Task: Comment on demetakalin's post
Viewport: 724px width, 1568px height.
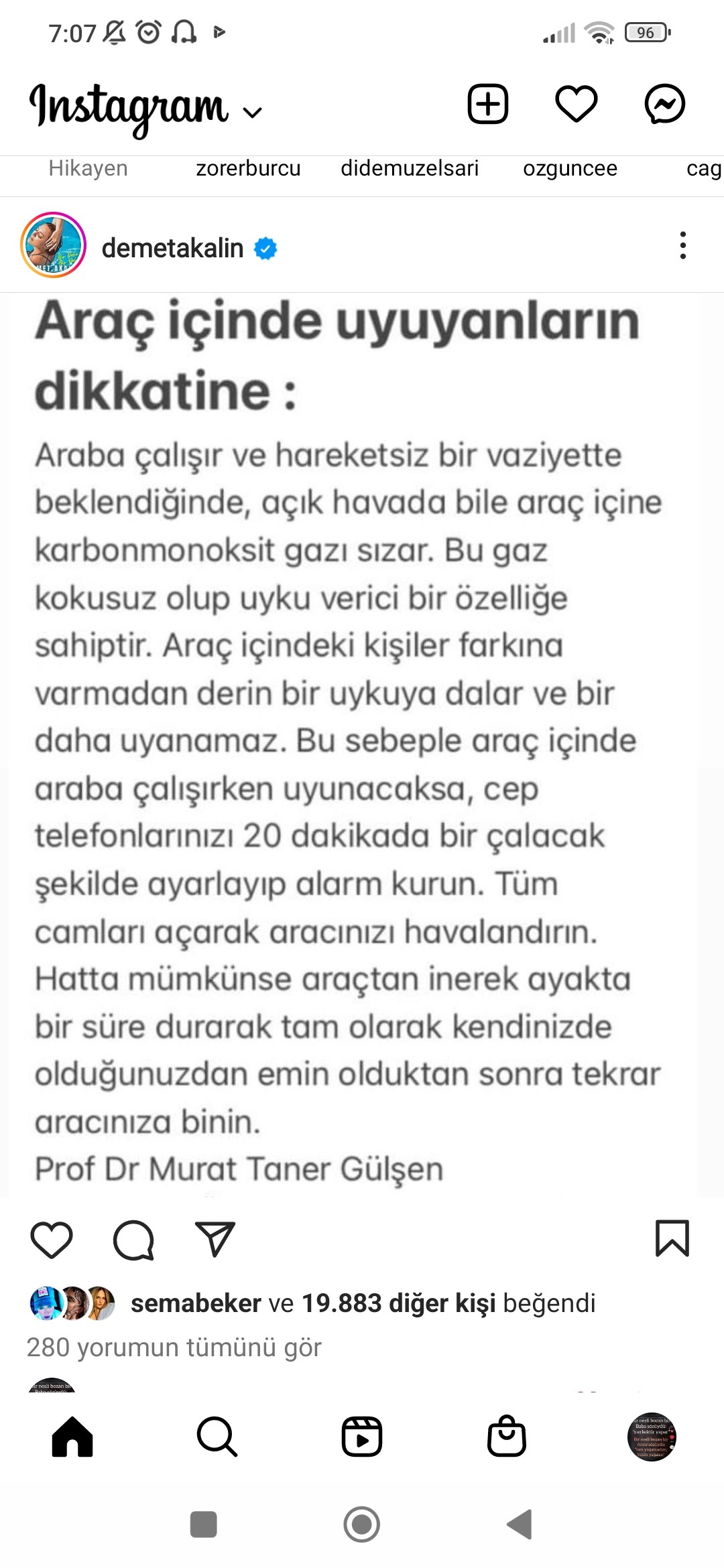Action: 133,1239
